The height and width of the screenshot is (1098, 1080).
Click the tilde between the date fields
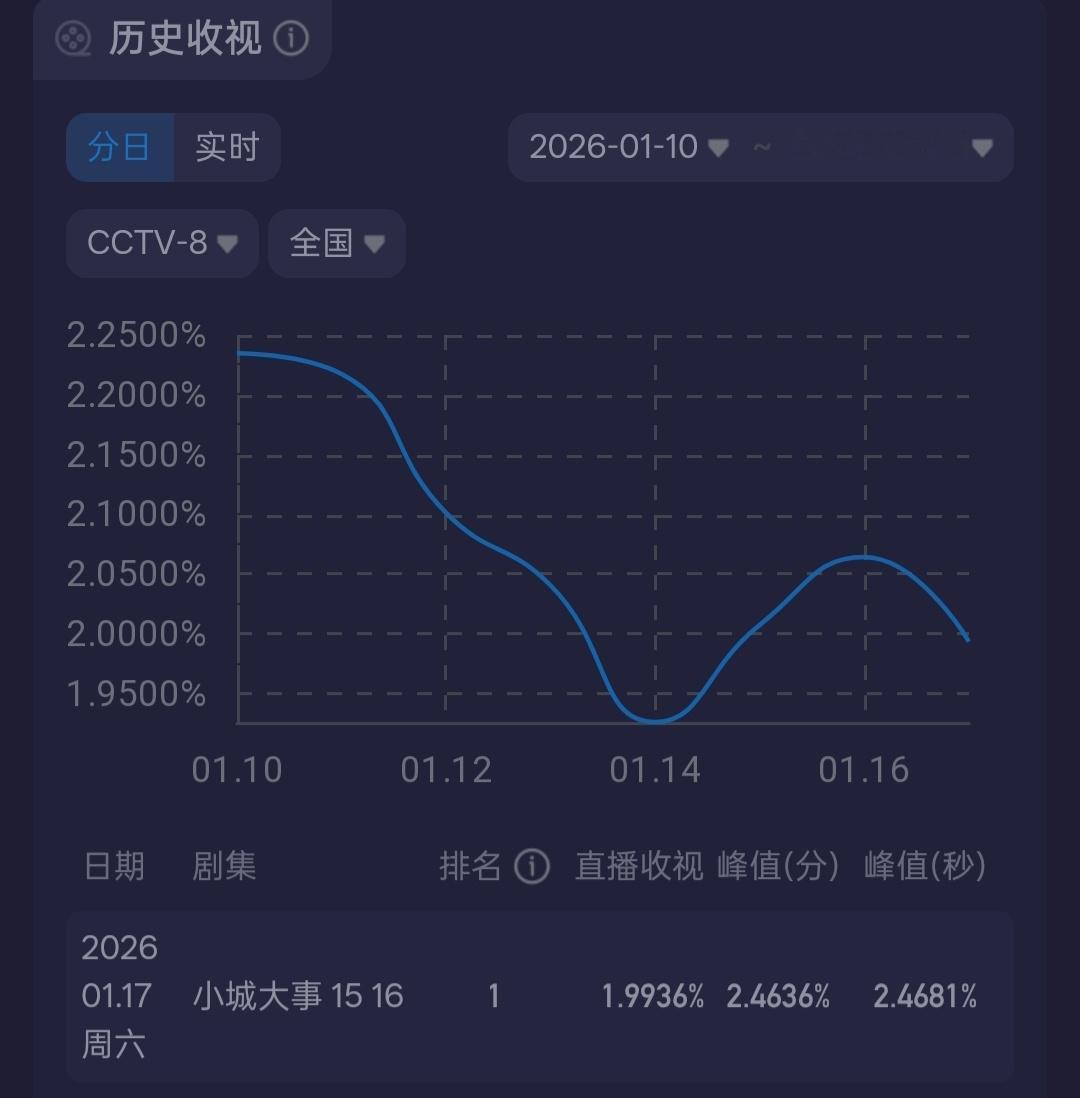[762, 147]
